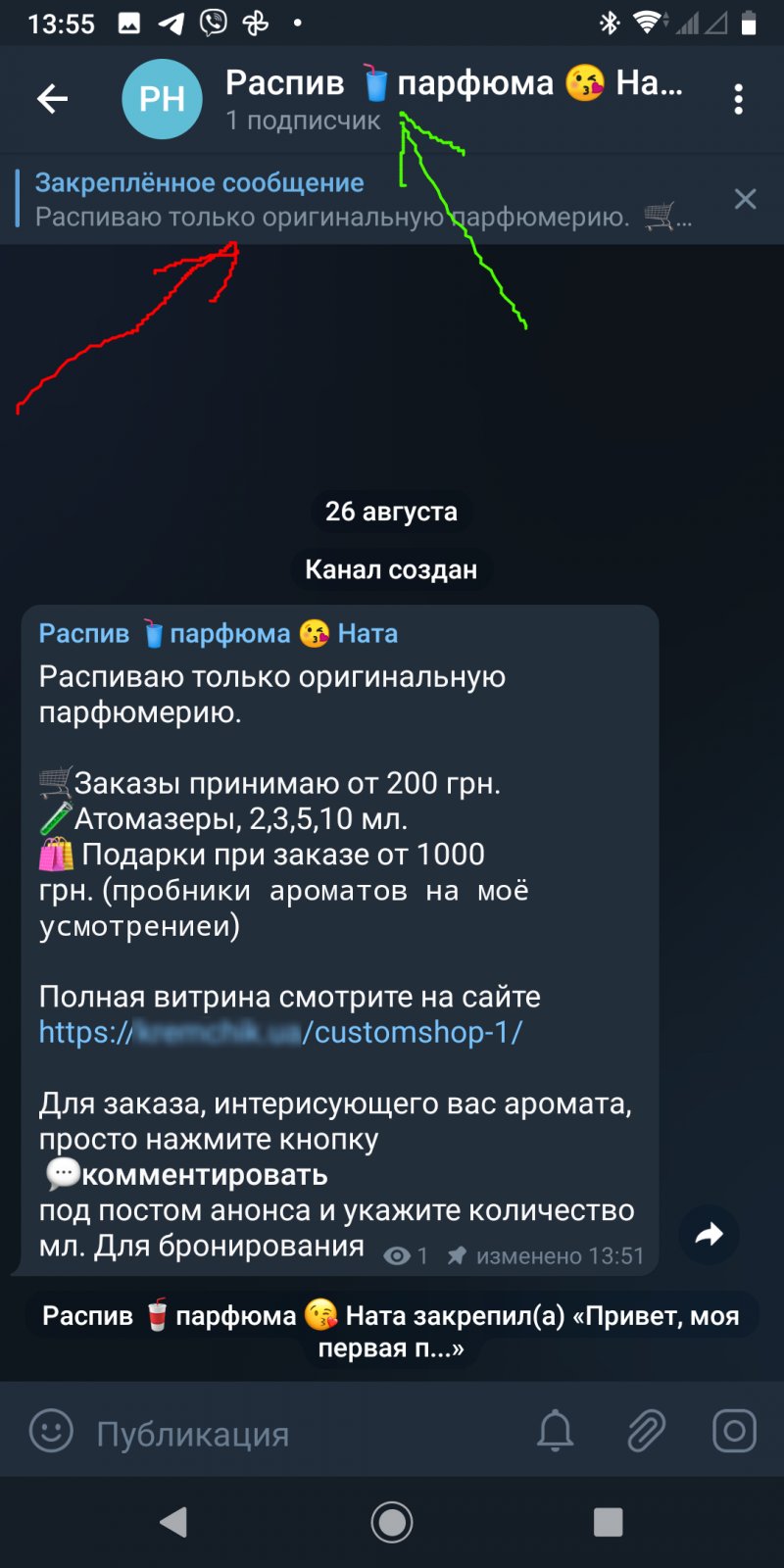Type in the Публикация message field
Viewport: 784px width, 1568px height.
point(294,1434)
